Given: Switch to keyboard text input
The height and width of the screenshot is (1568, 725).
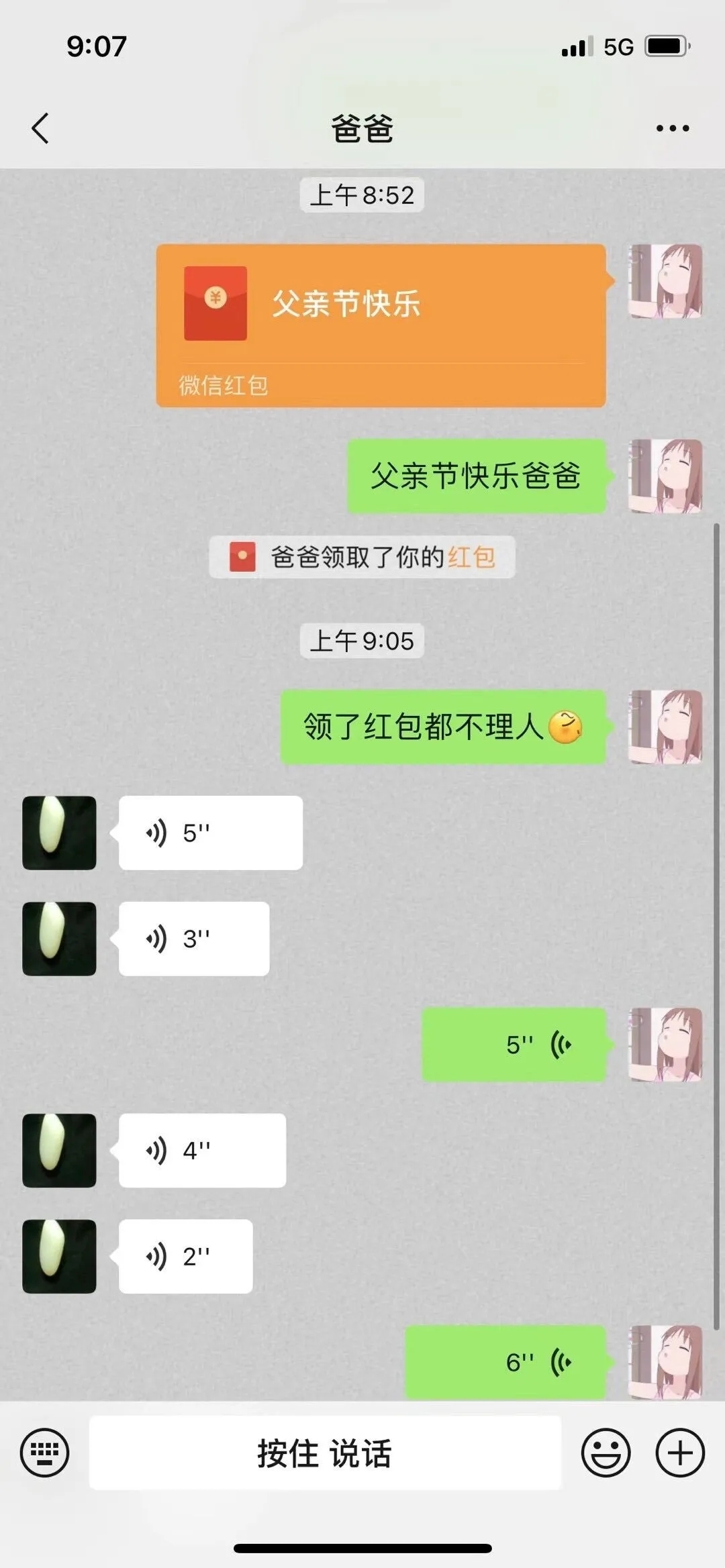Looking at the screenshot, I should pos(45,1453).
